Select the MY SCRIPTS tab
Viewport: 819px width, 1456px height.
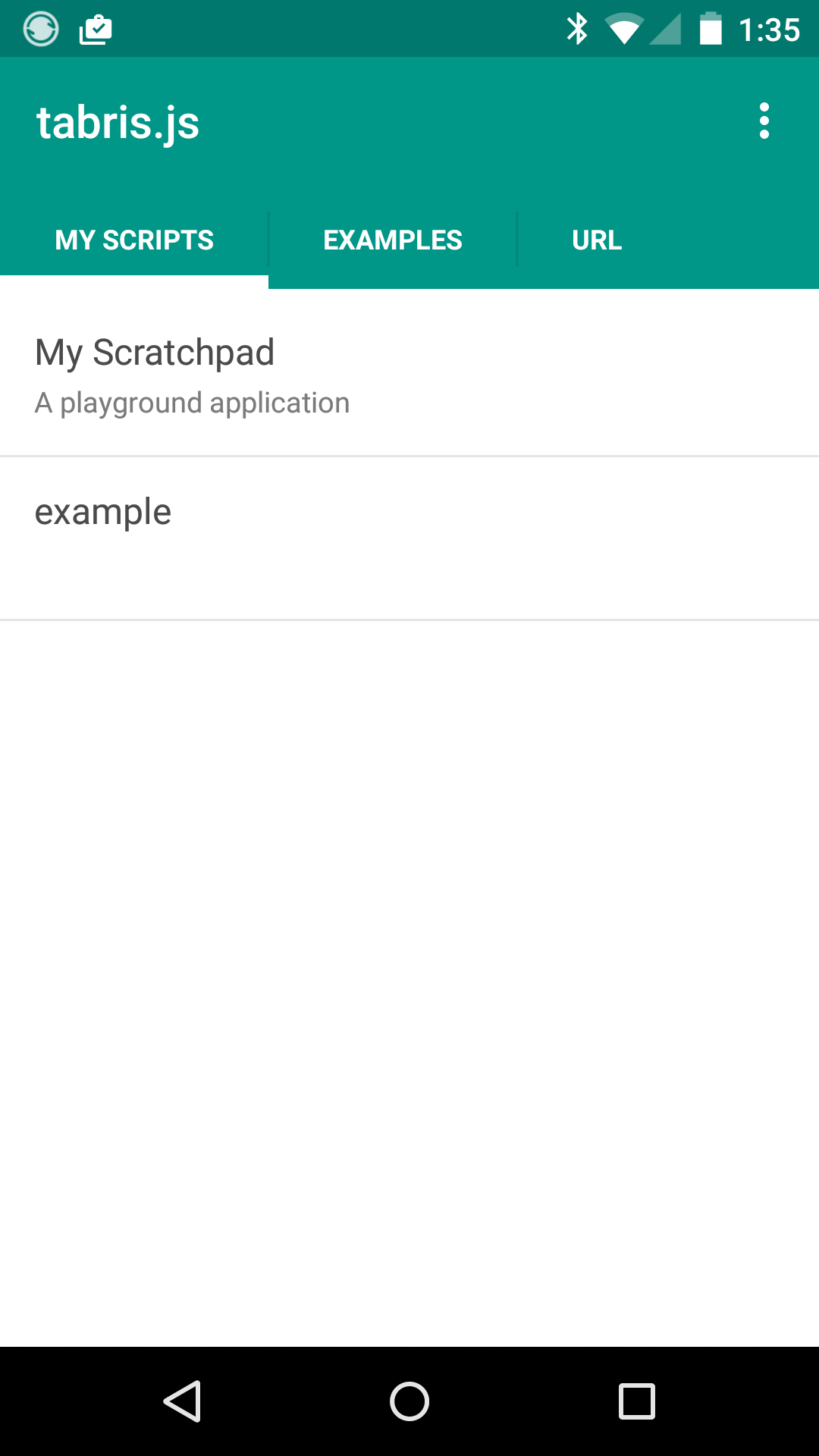pyautogui.click(x=133, y=239)
